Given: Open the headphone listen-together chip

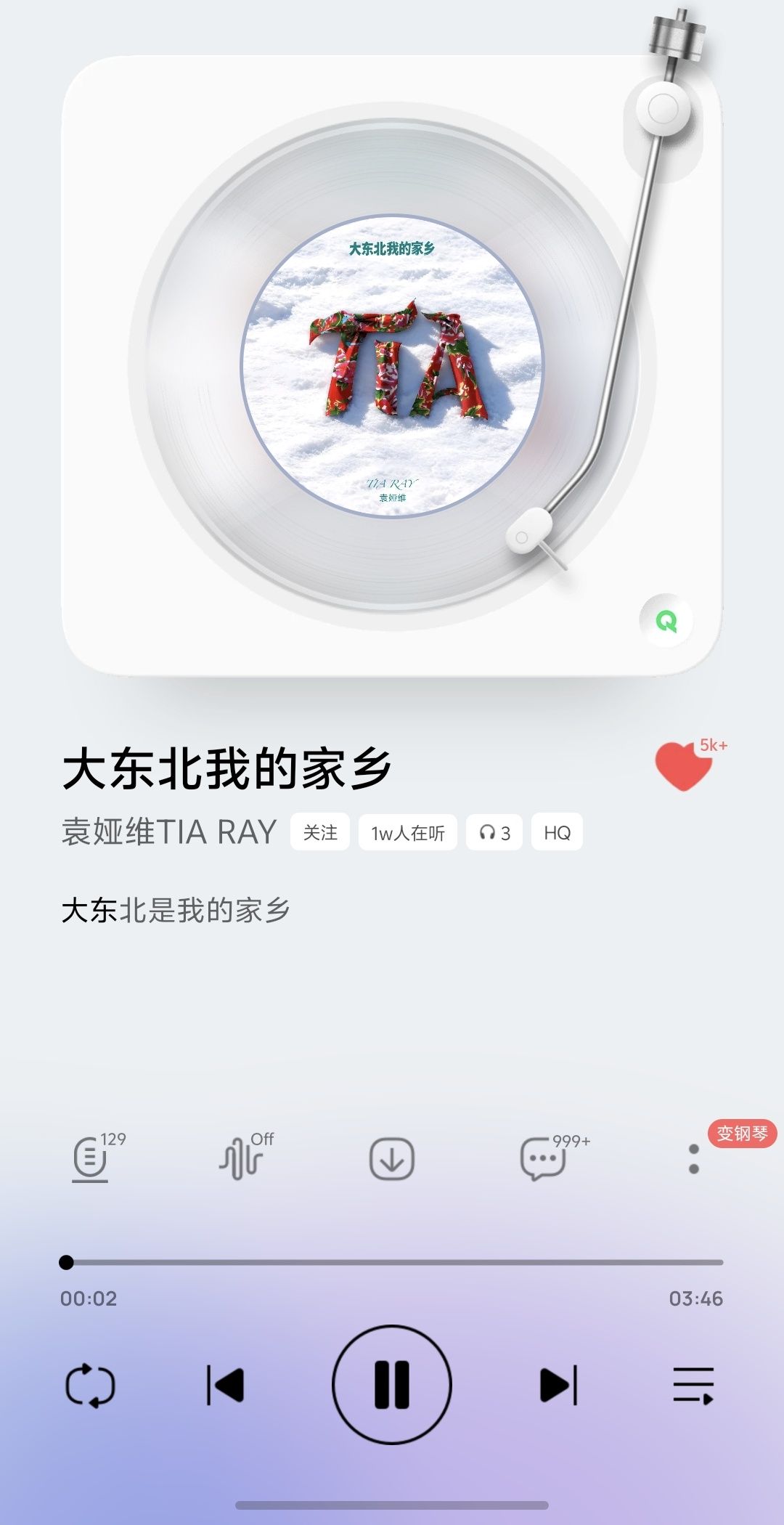Looking at the screenshot, I should [494, 832].
